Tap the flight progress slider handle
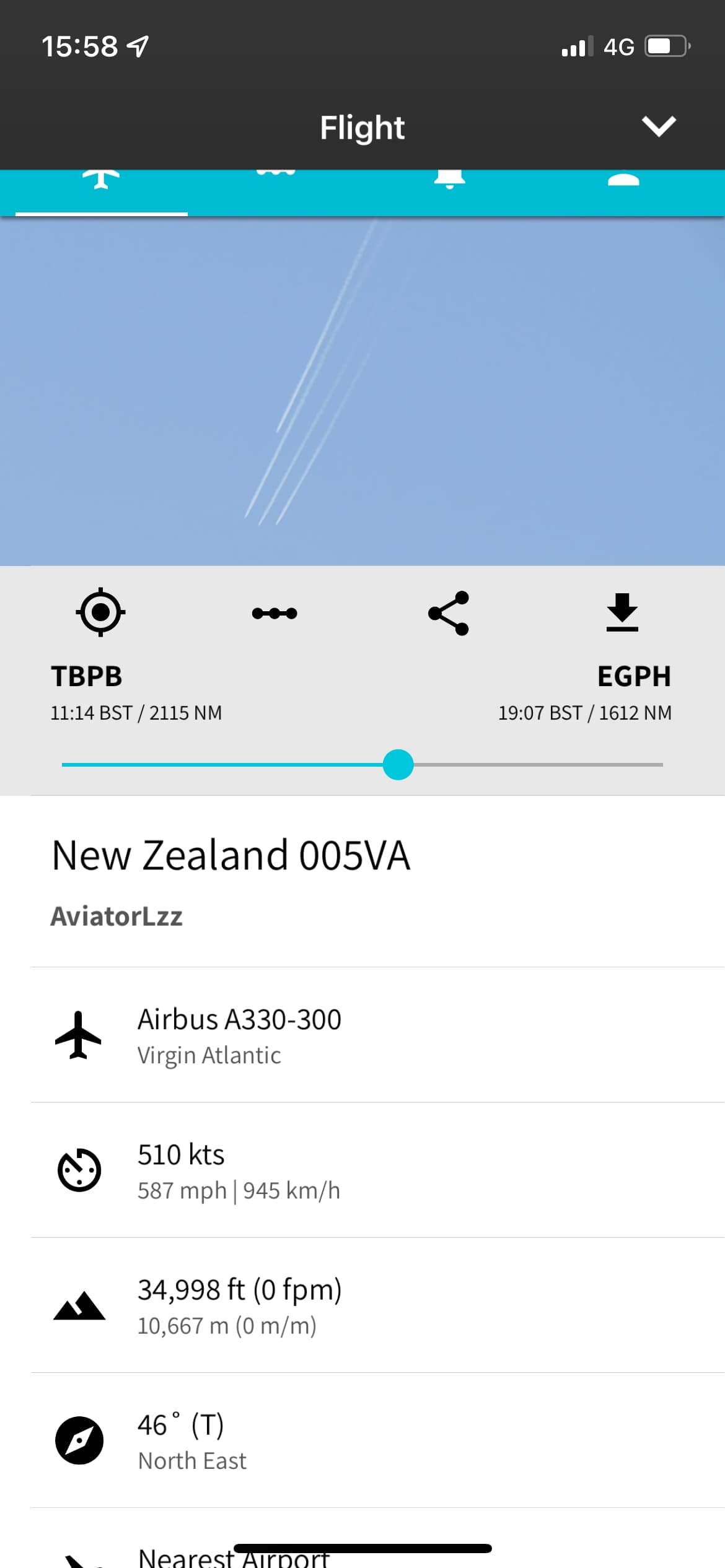 point(398,765)
